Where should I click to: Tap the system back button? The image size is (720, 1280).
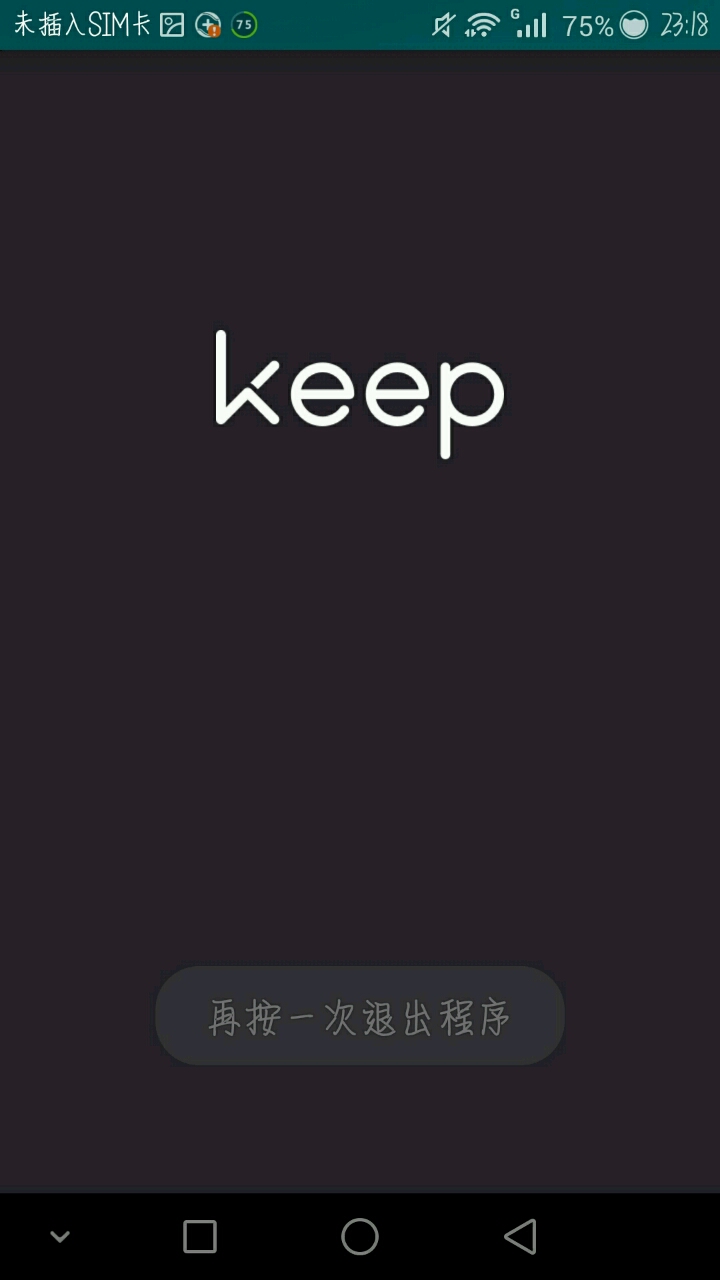pyautogui.click(x=520, y=1237)
